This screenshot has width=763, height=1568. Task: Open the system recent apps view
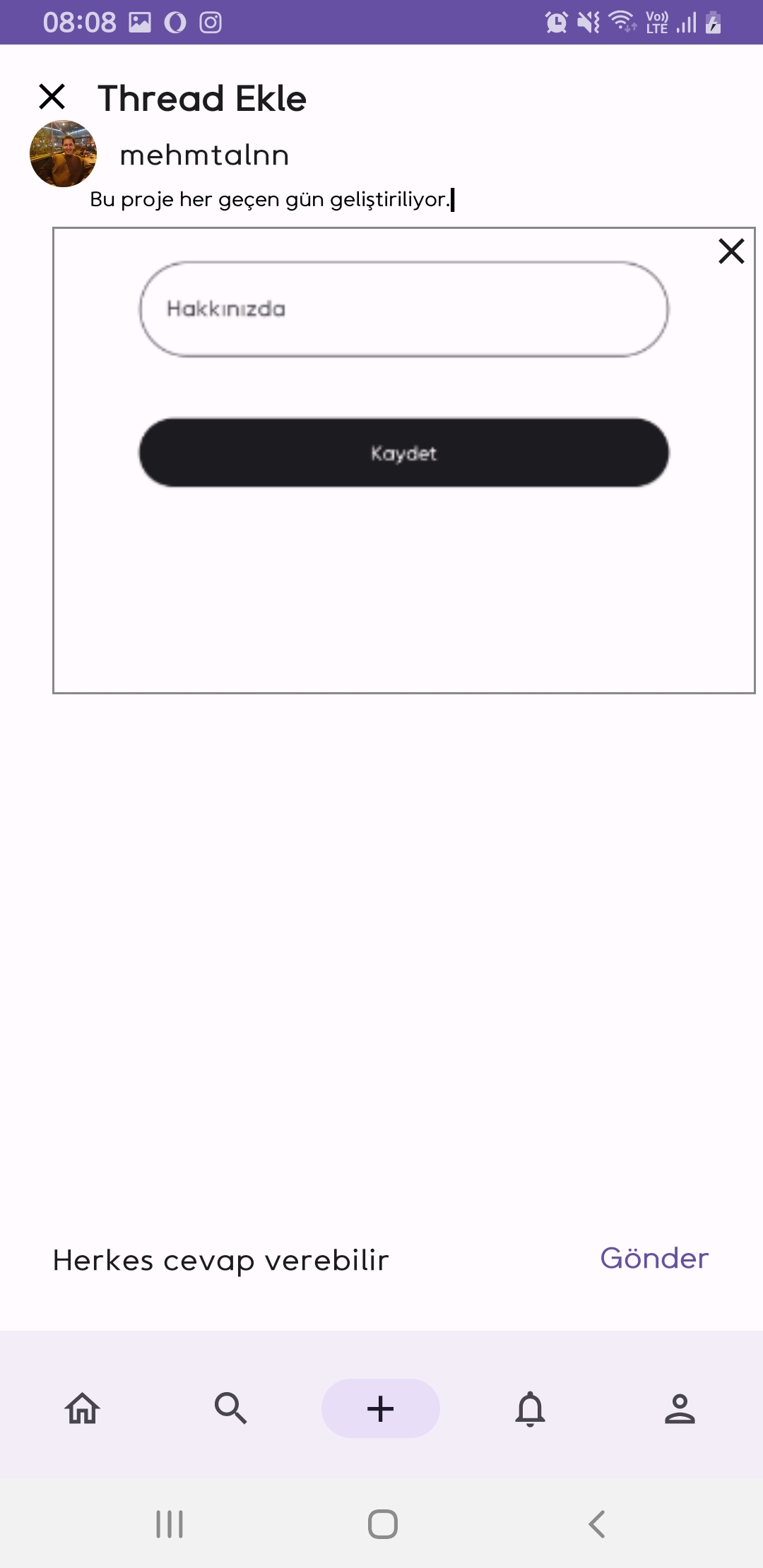click(x=170, y=1524)
